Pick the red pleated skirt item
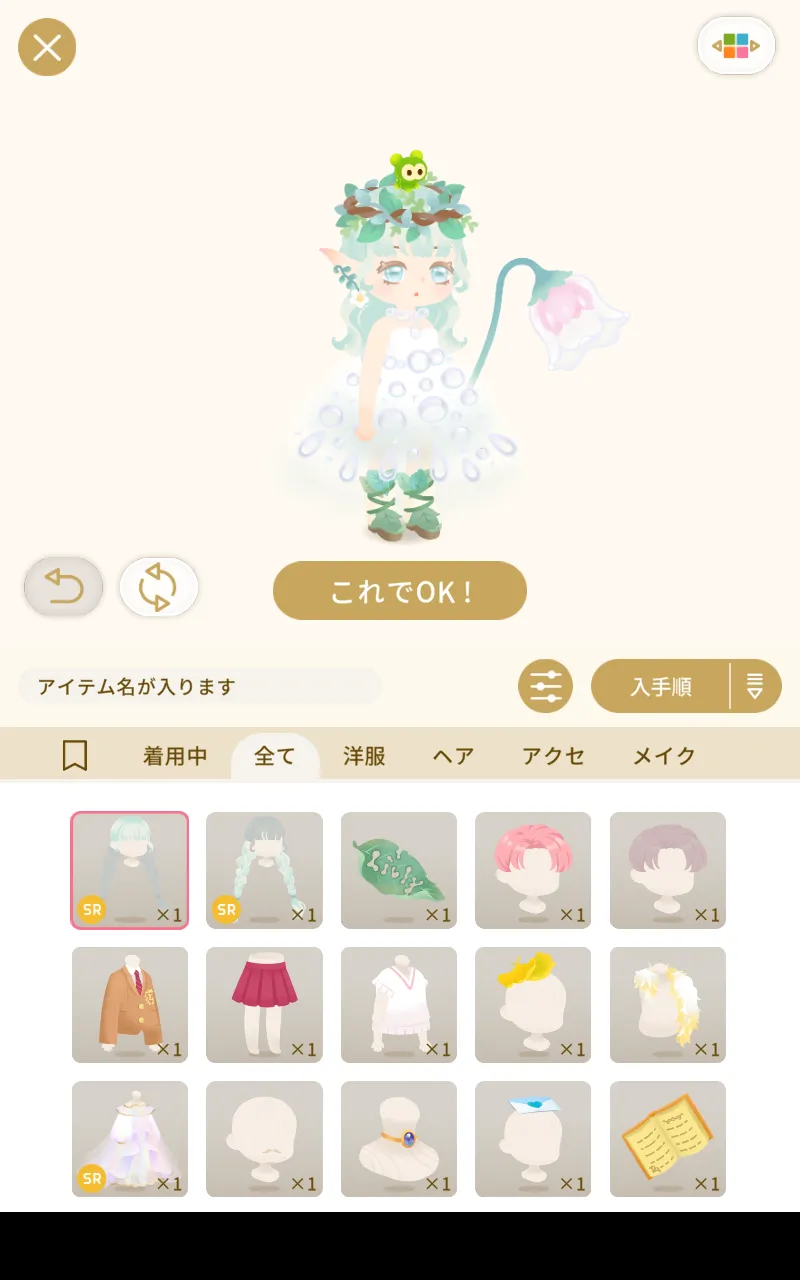The width and height of the screenshot is (800, 1280). pos(264,1004)
